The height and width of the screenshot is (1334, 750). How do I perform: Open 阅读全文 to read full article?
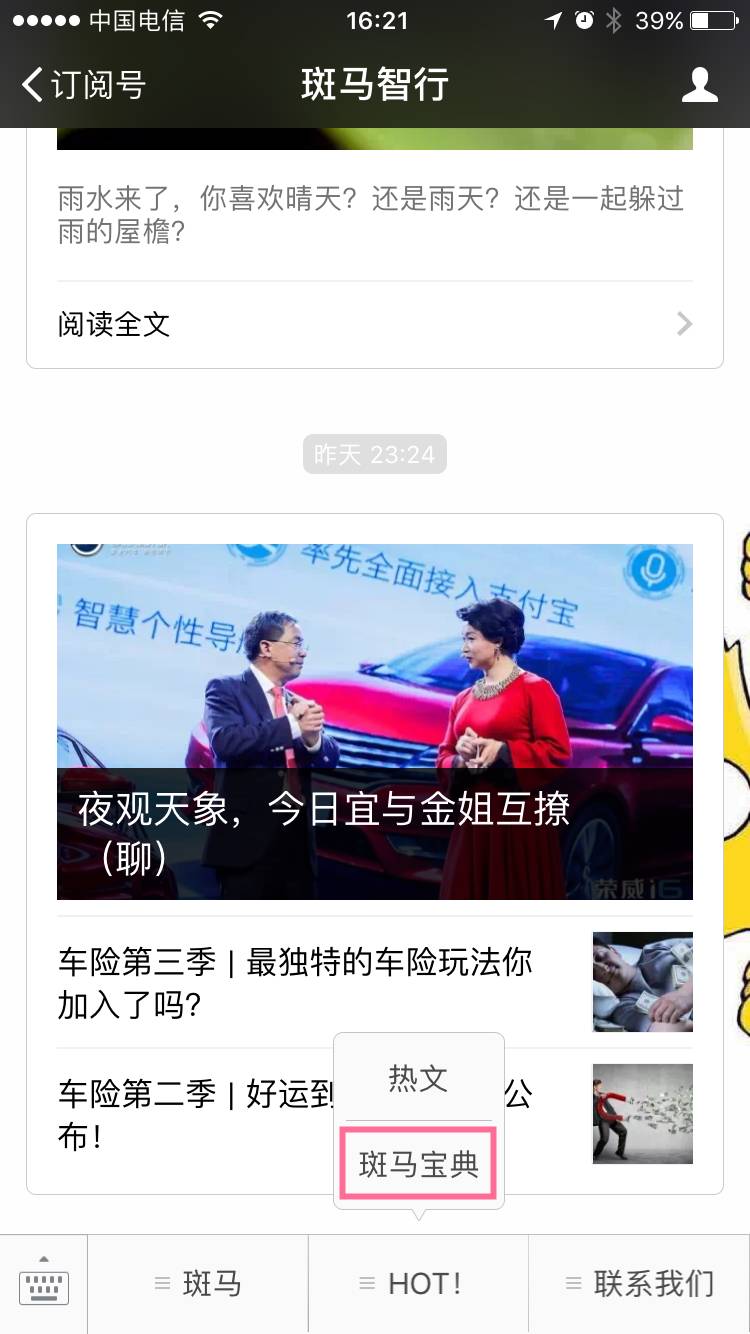[375, 324]
